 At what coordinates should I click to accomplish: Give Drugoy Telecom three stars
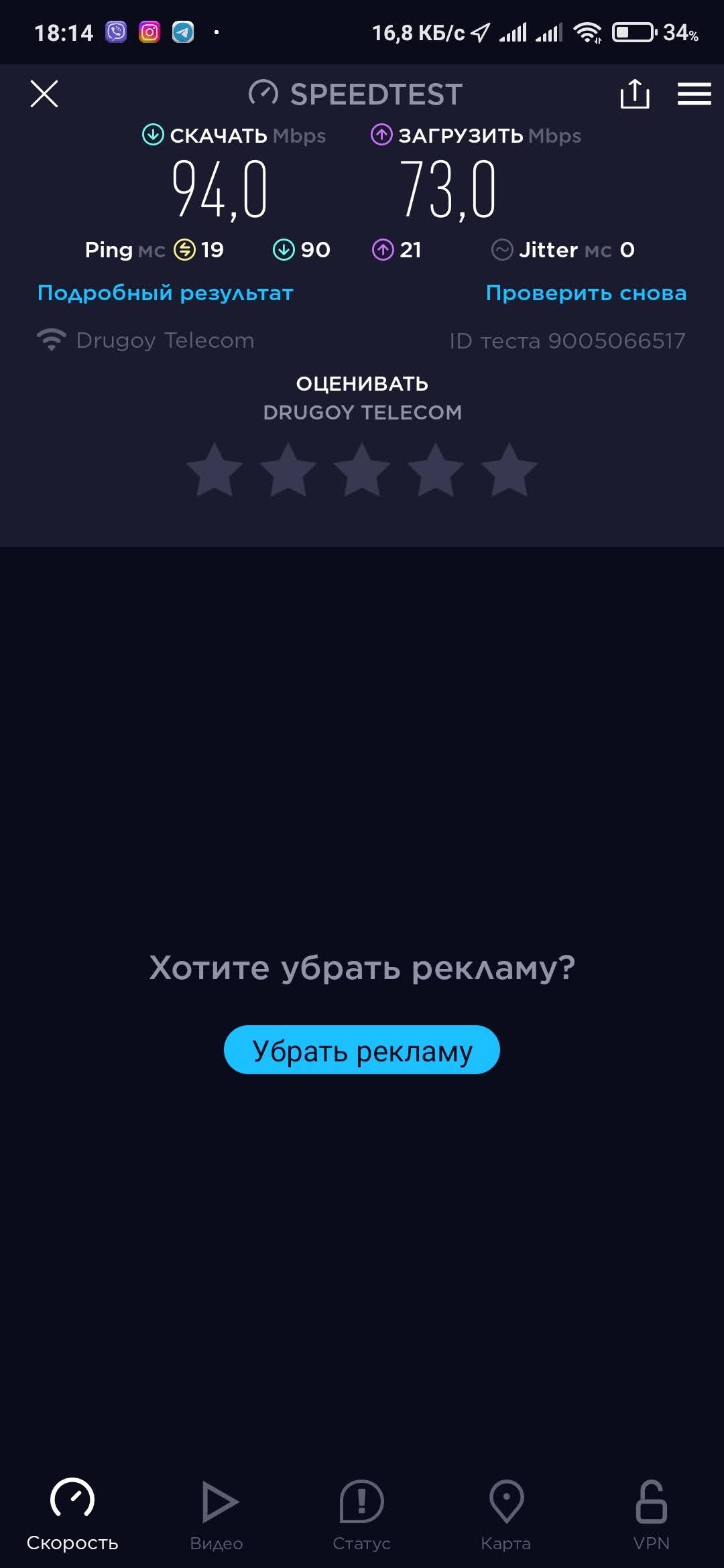pos(362,470)
